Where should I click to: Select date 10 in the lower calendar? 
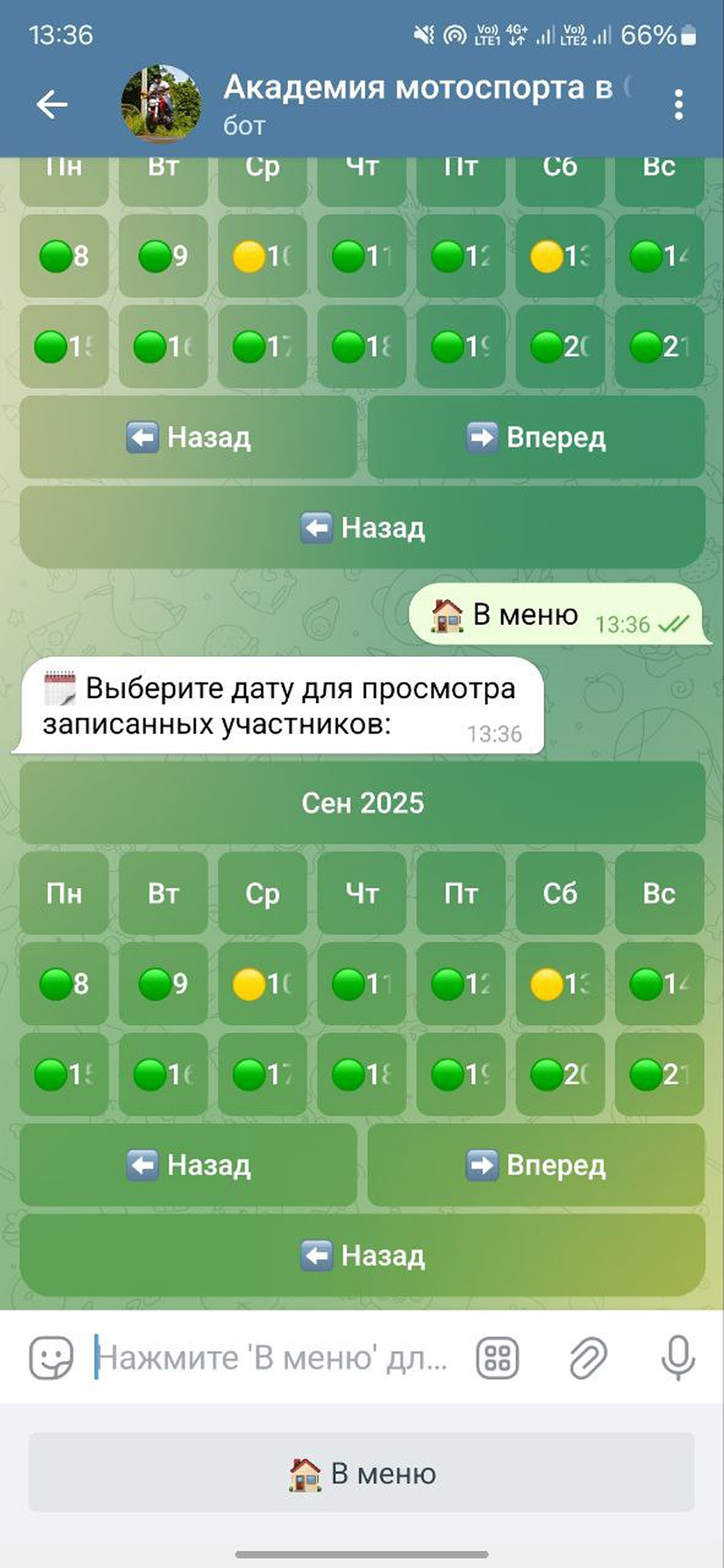262,984
